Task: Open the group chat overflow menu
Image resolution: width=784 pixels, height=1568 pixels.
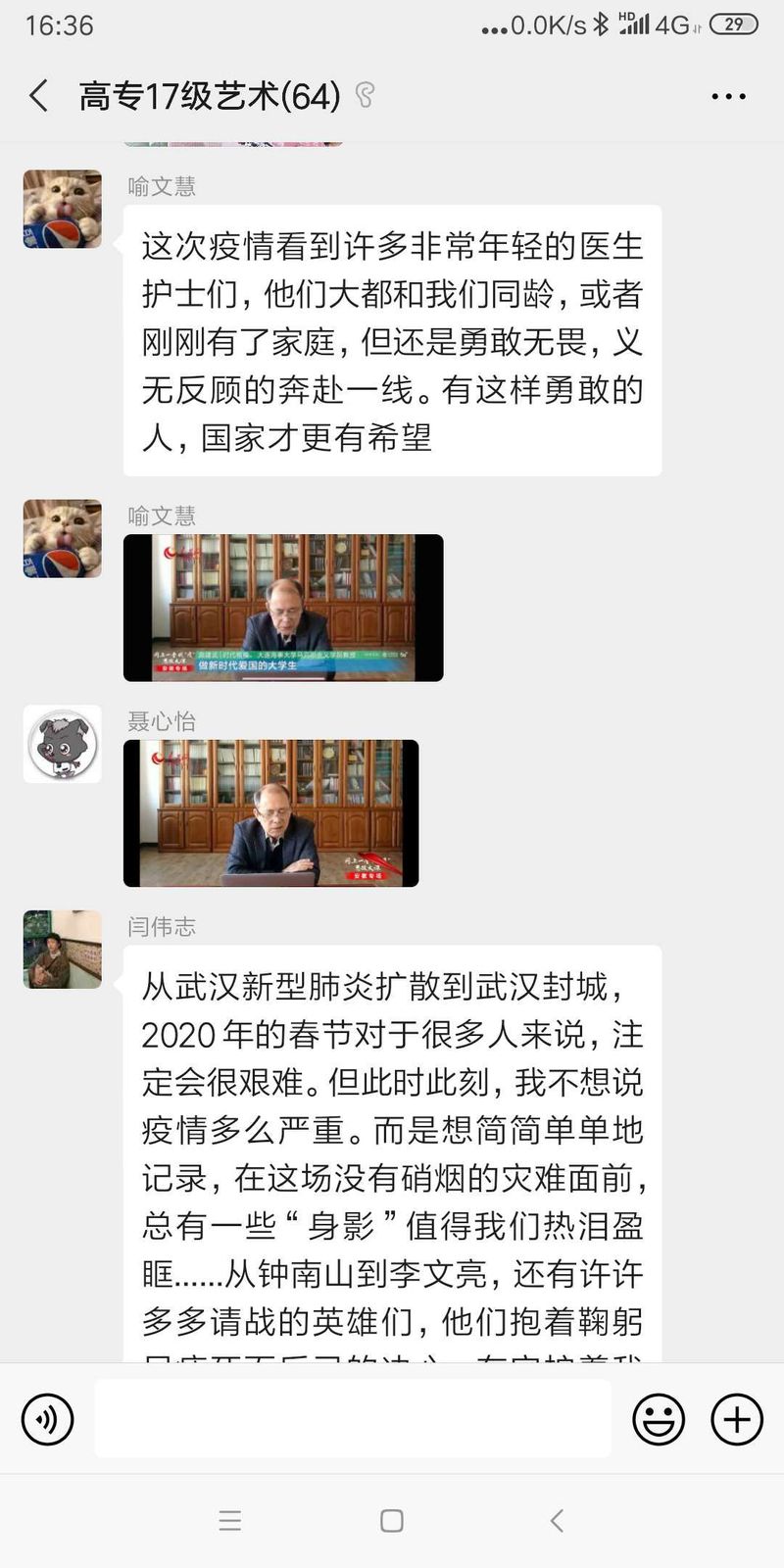Action: [x=728, y=96]
